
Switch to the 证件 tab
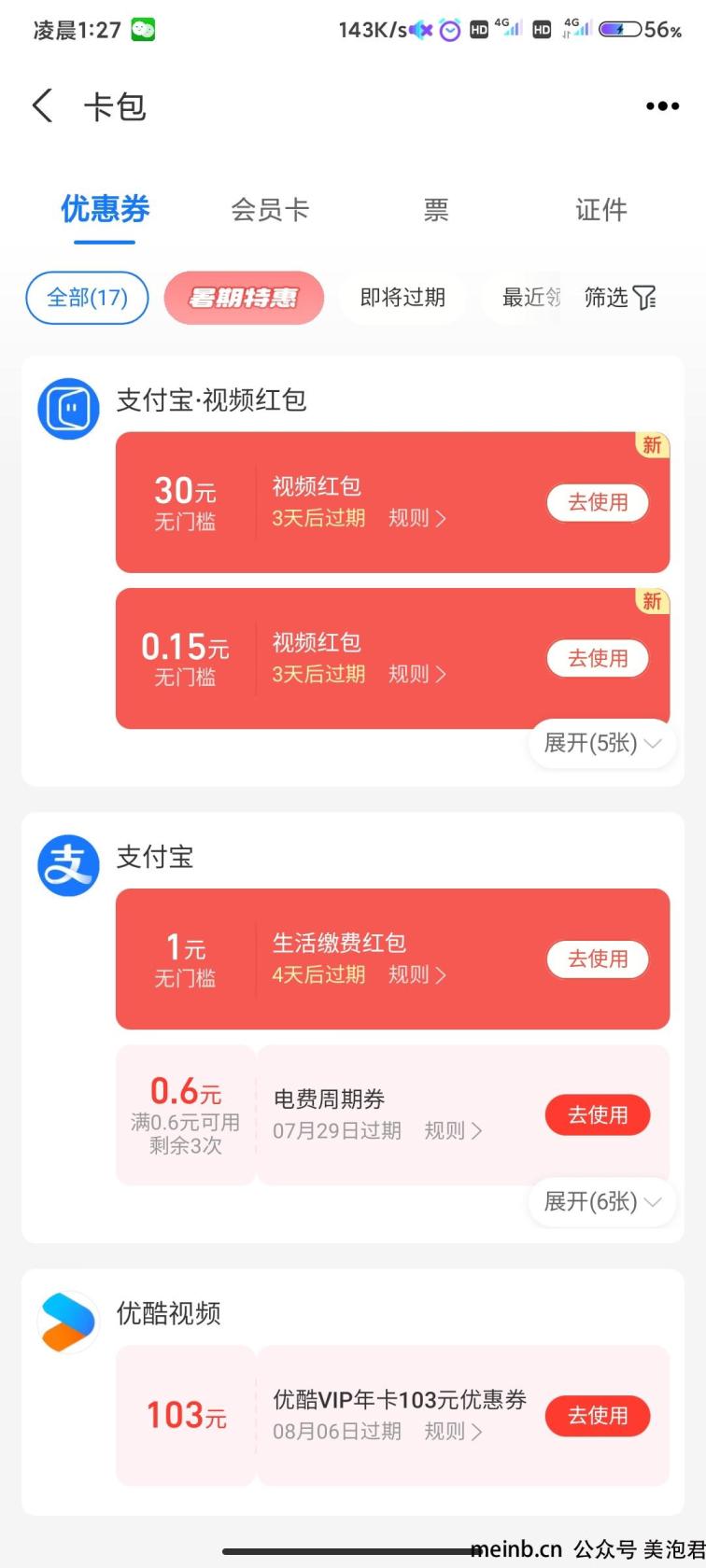(x=600, y=210)
